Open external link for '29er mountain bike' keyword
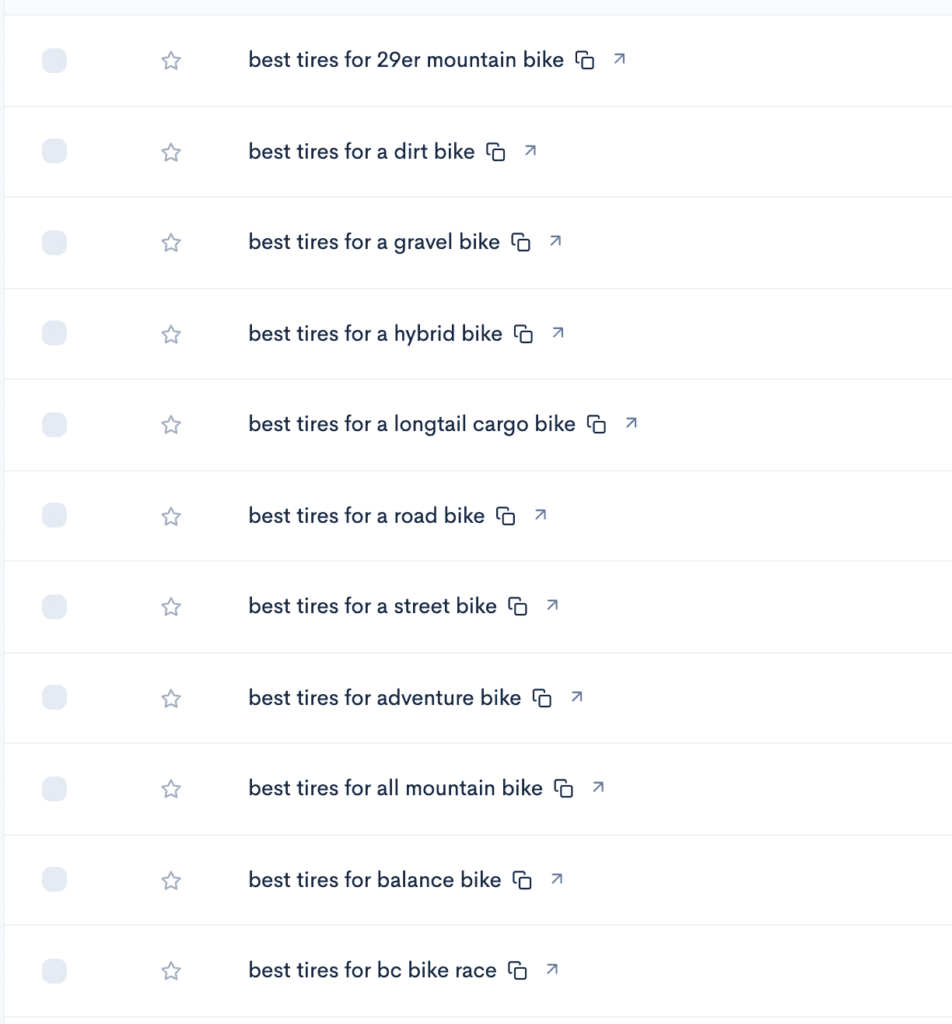Screen dimensions: 952x1024 click(619, 59)
